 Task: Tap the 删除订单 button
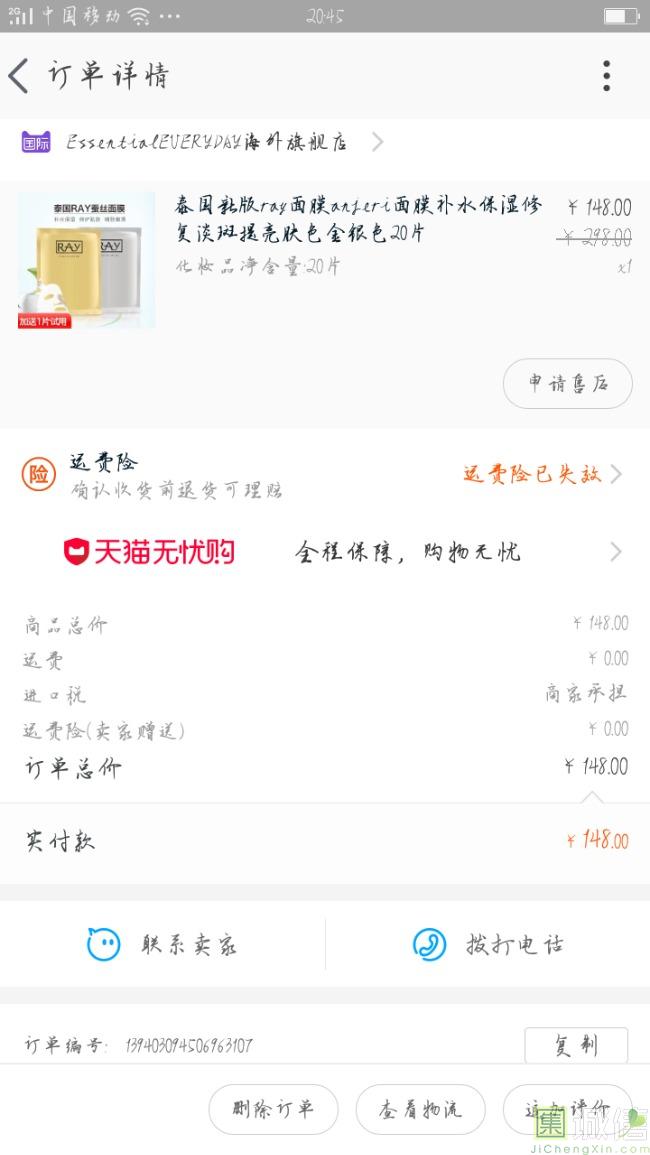[273, 1109]
